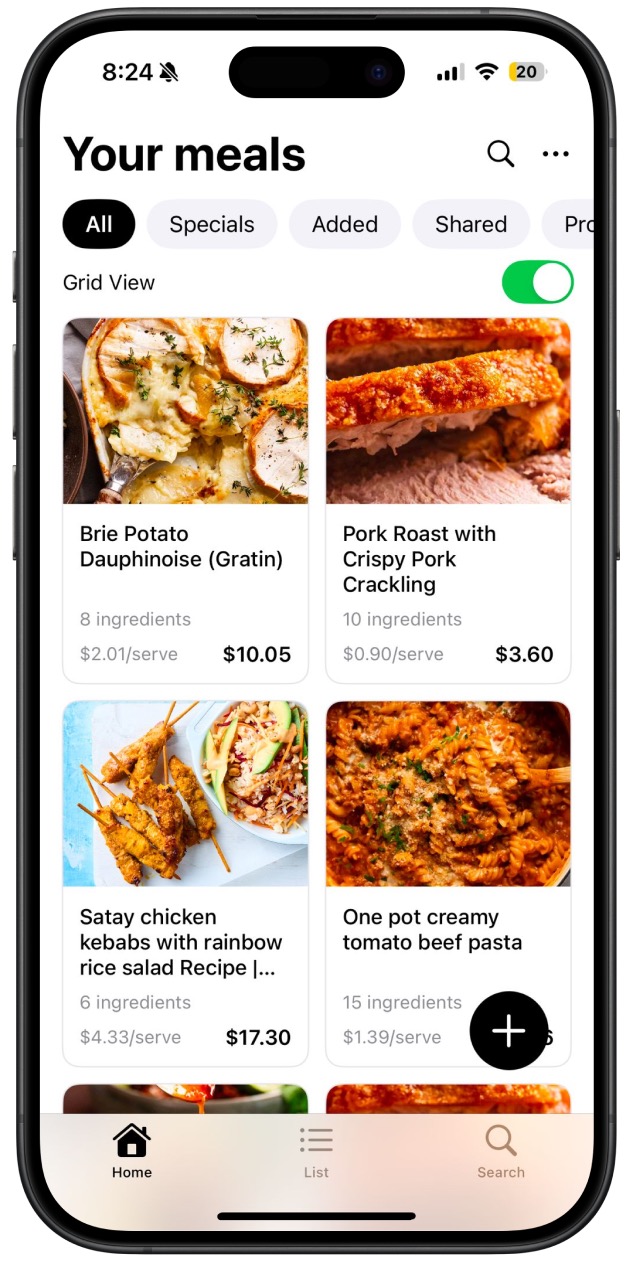Open the search magnifier in header

[500, 154]
